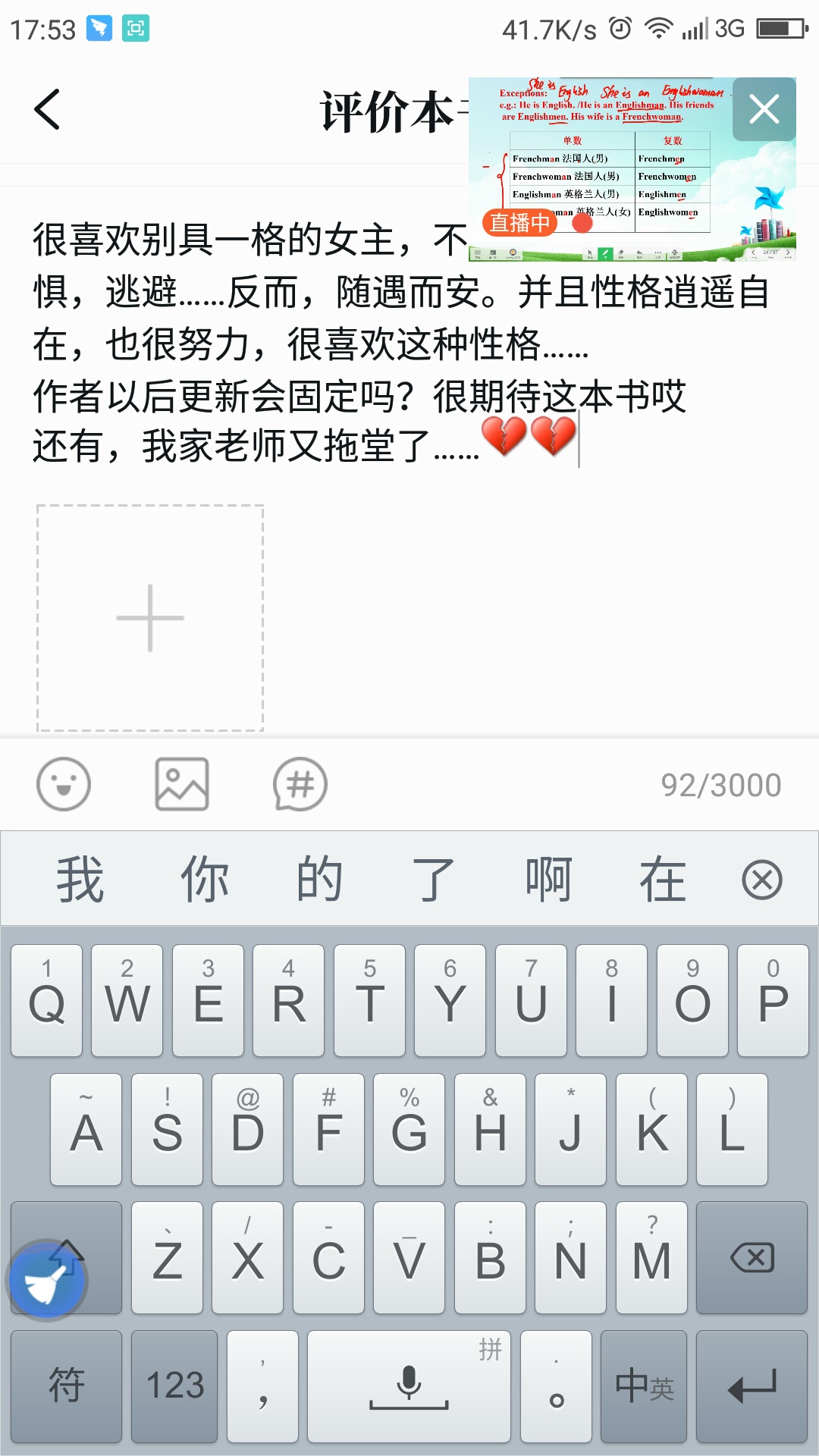Go back from the review page

pyautogui.click(x=47, y=110)
